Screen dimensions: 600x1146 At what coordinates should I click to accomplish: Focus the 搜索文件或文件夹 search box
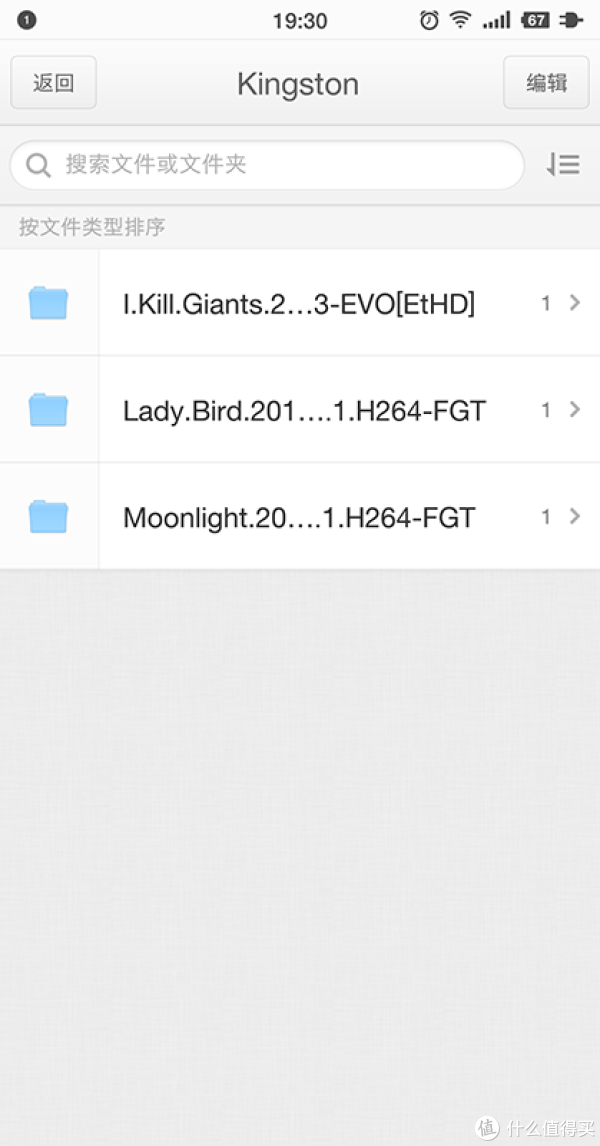coord(267,165)
